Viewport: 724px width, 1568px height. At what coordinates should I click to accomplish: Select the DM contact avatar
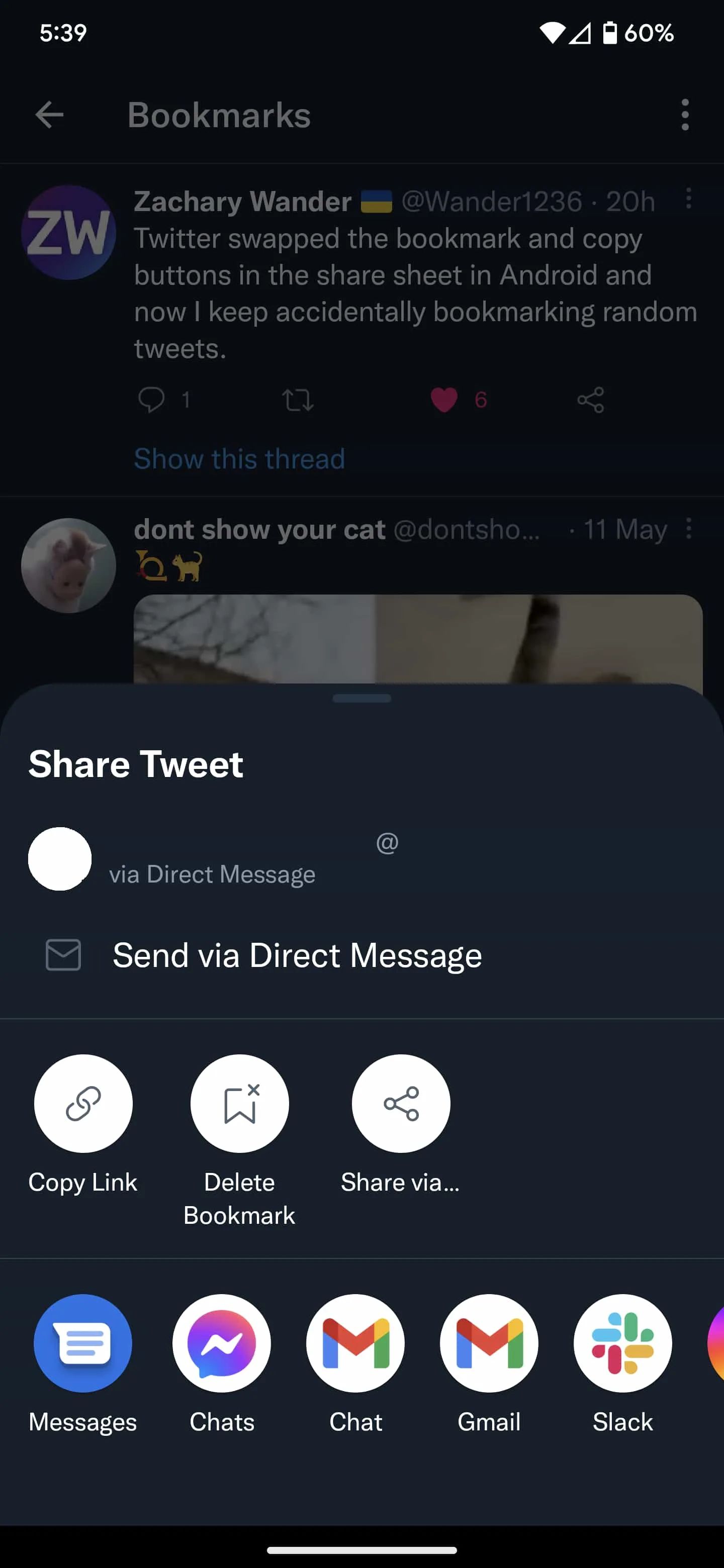click(59, 859)
